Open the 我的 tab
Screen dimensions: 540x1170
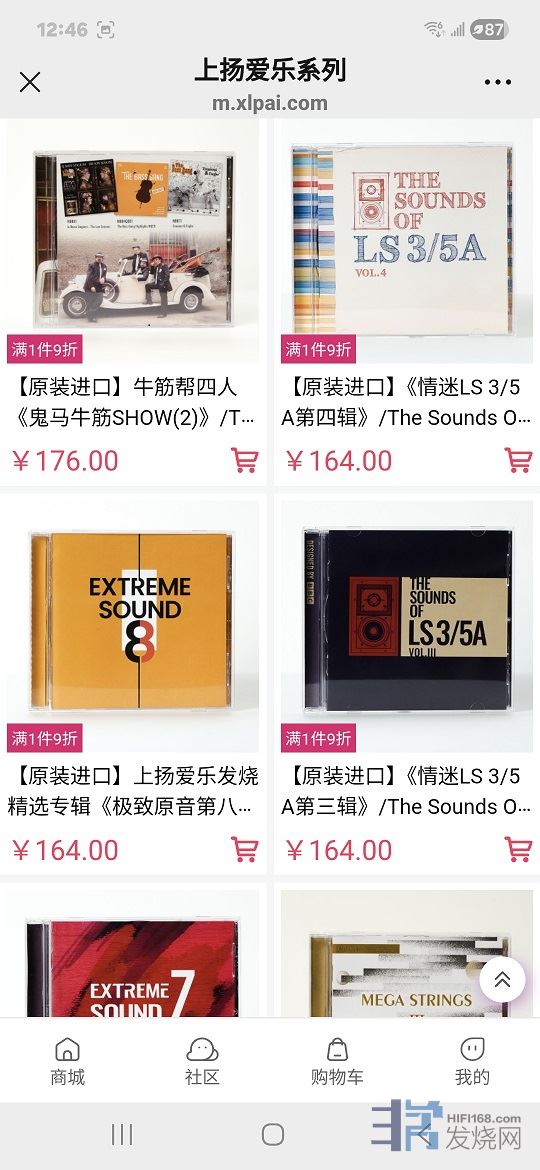pyautogui.click(x=472, y=1061)
